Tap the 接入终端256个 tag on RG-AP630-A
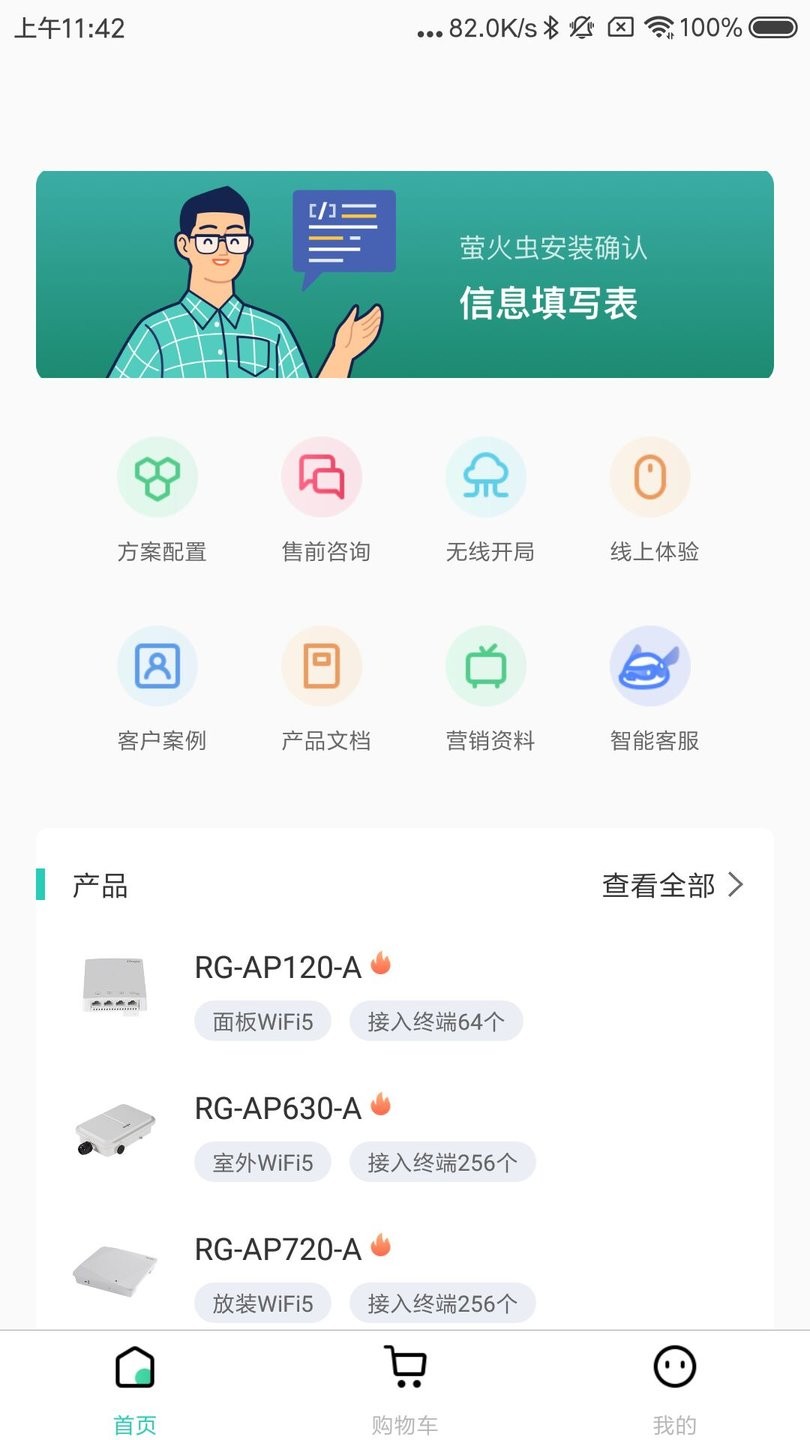810x1440 pixels. click(x=443, y=1161)
